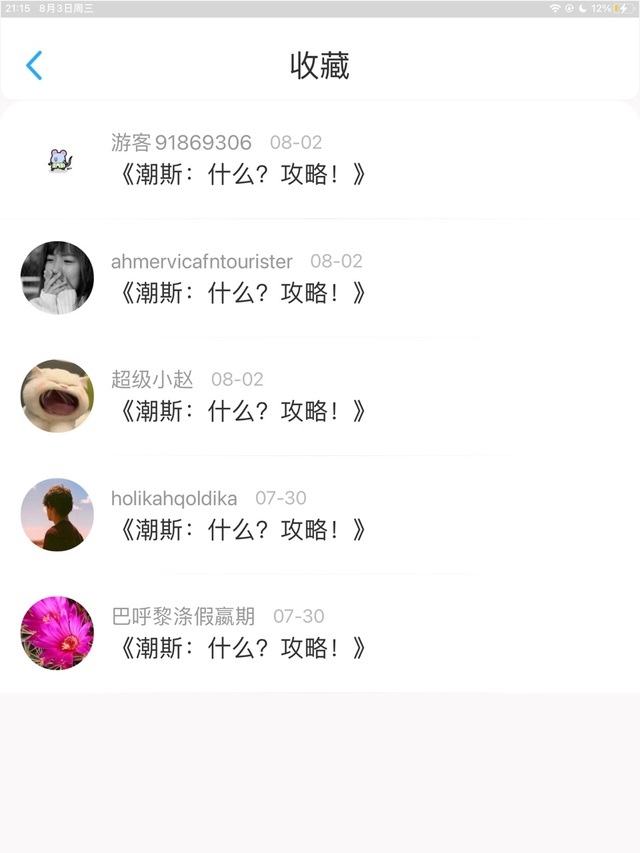Viewport: 640px width, 853px height.
Task: Open the entry from 超级小赵
Action: pyautogui.click(x=320, y=396)
